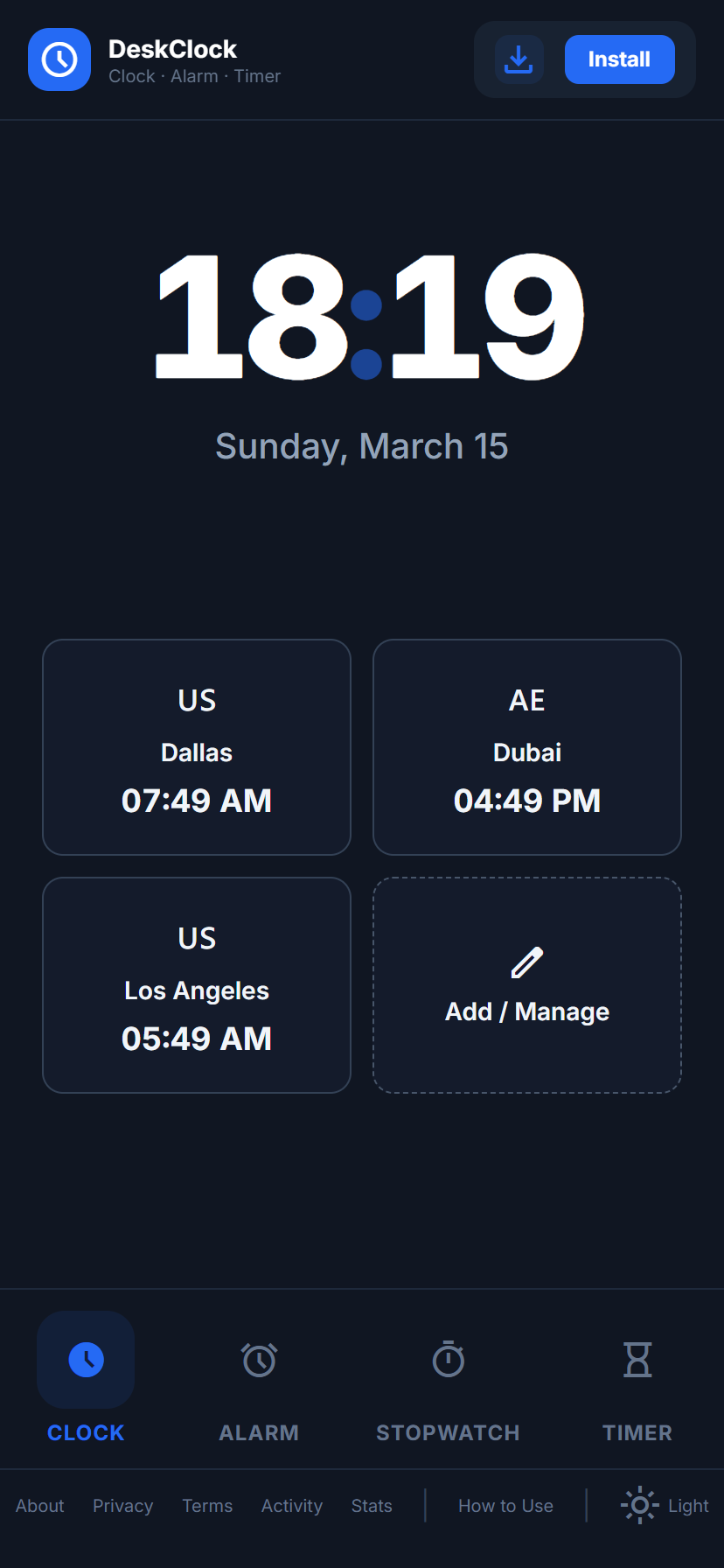Install the DeskClock app

click(619, 59)
